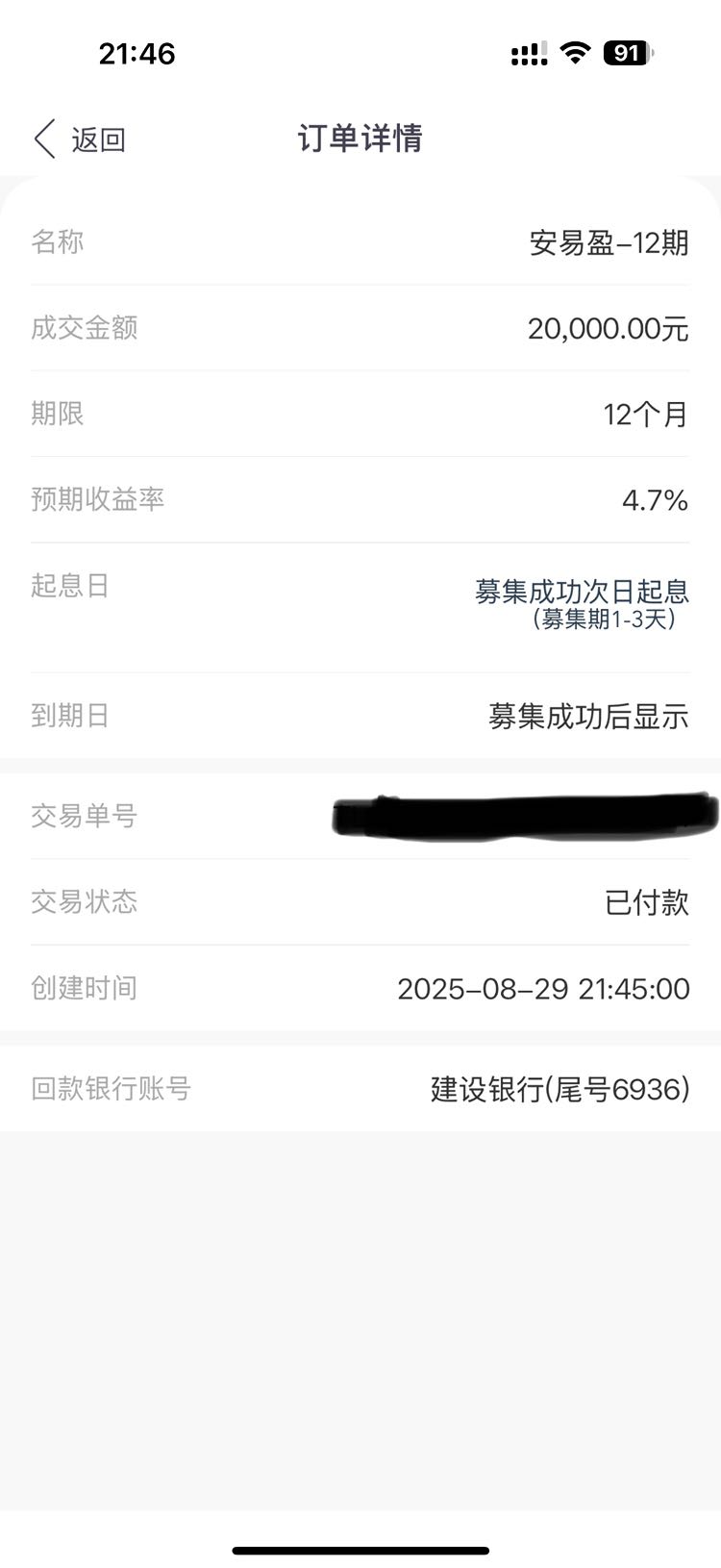The height and width of the screenshot is (1568, 721).
Task: Tap the 返回 back arrow
Action: (x=44, y=139)
